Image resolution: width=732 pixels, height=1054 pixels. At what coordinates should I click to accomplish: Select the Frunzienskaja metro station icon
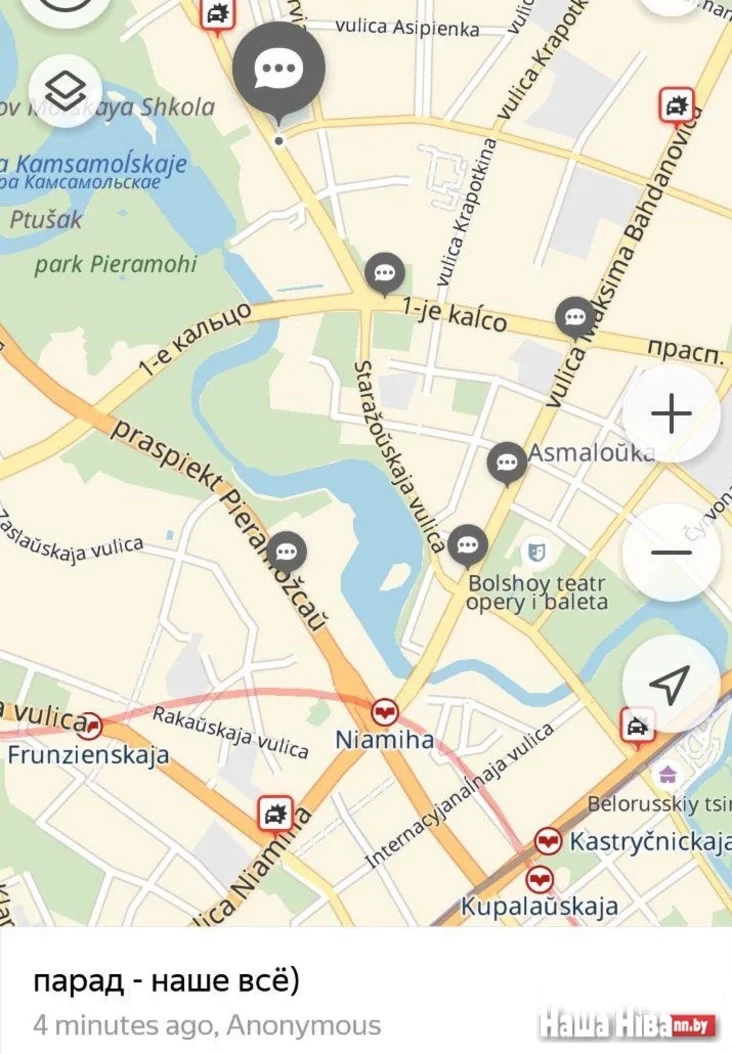pos(92,725)
